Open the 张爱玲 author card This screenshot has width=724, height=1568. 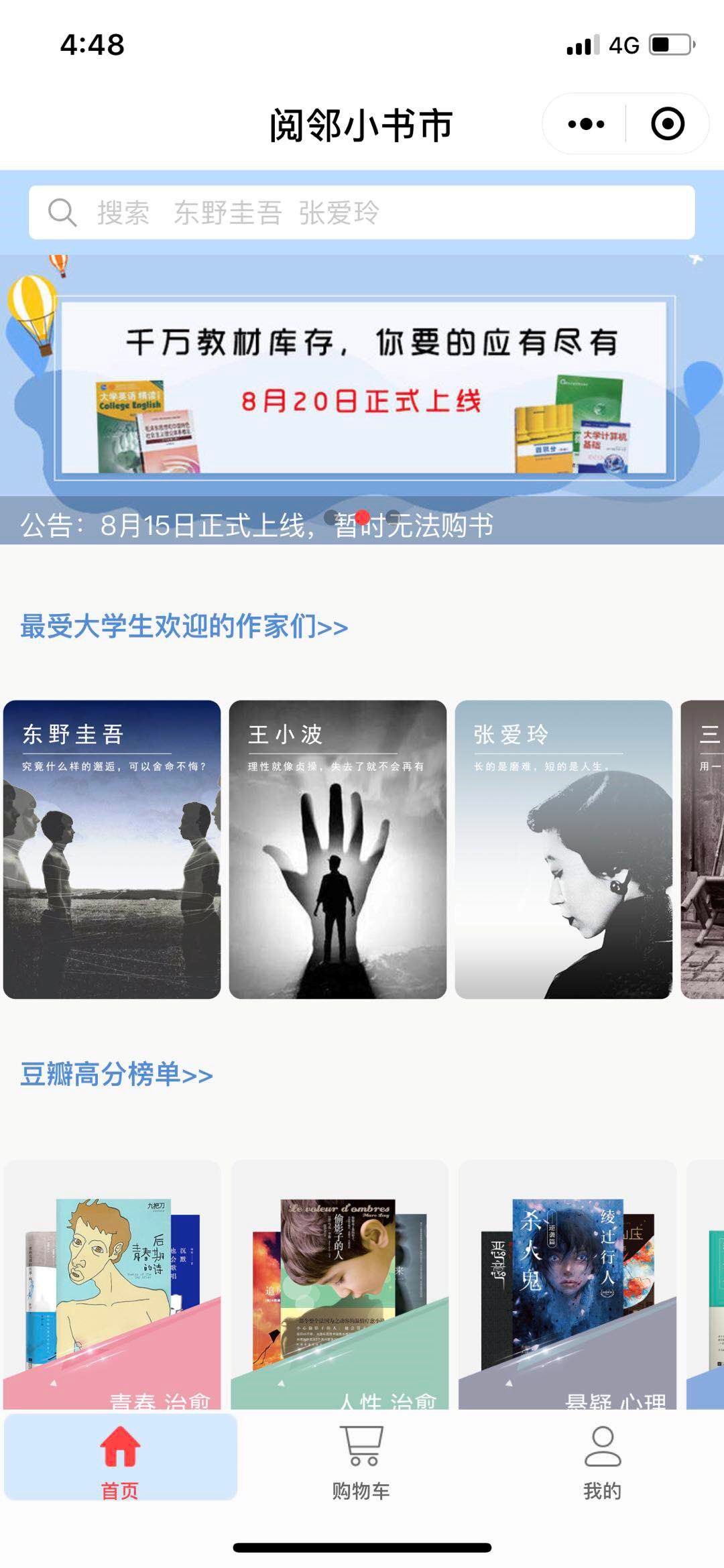tap(563, 849)
